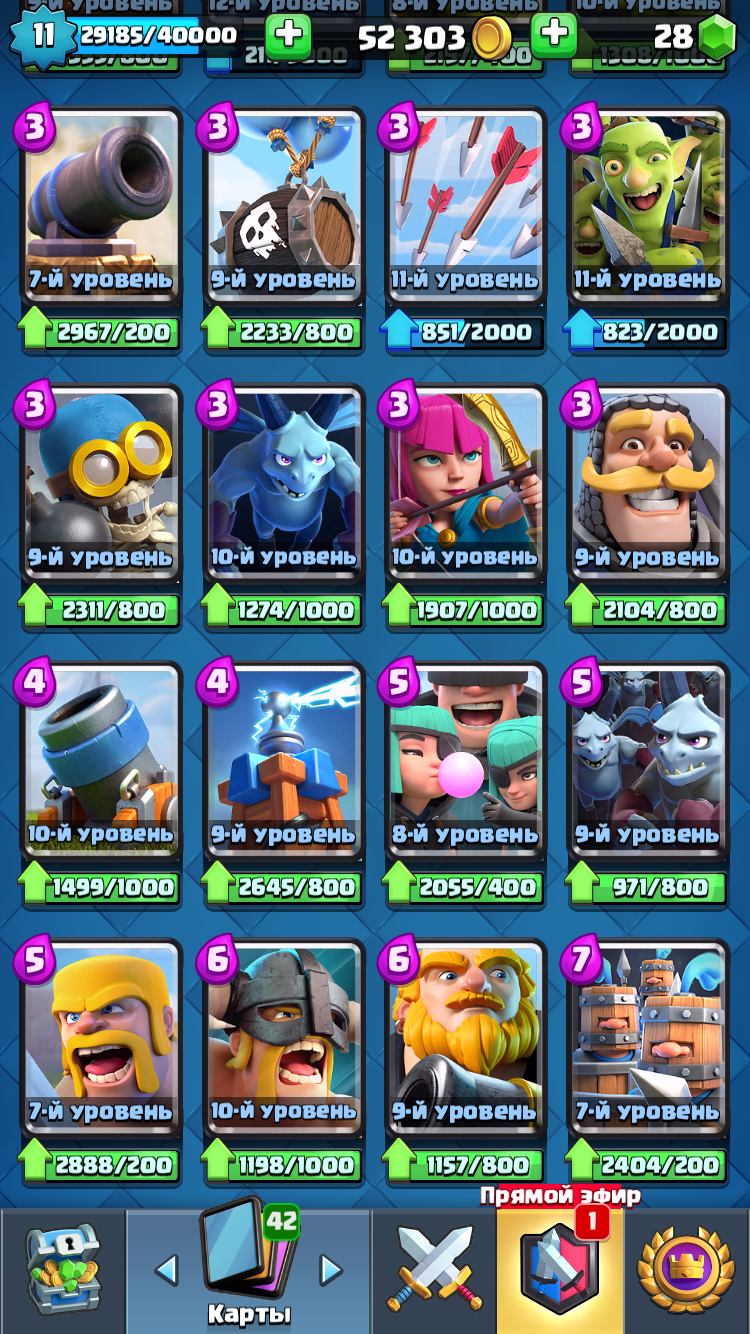Switch to the Shop chest tab
Screen dimensions: 750x1334
(x=63, y=1270)
